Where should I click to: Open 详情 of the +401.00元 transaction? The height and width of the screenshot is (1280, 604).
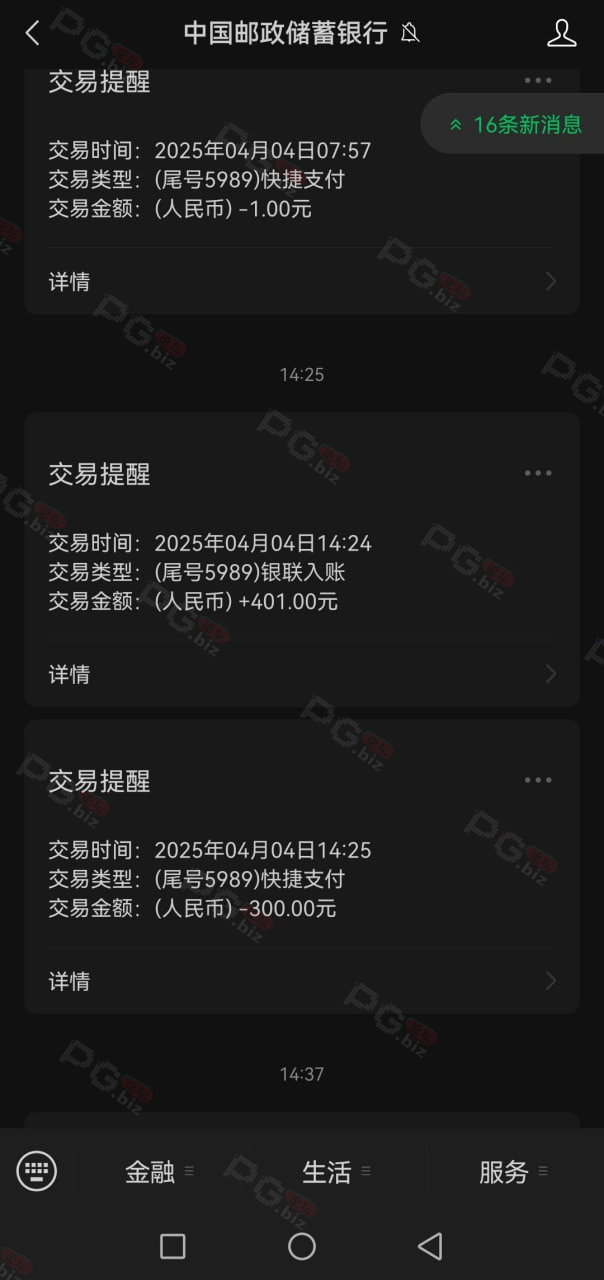(302, 675)
